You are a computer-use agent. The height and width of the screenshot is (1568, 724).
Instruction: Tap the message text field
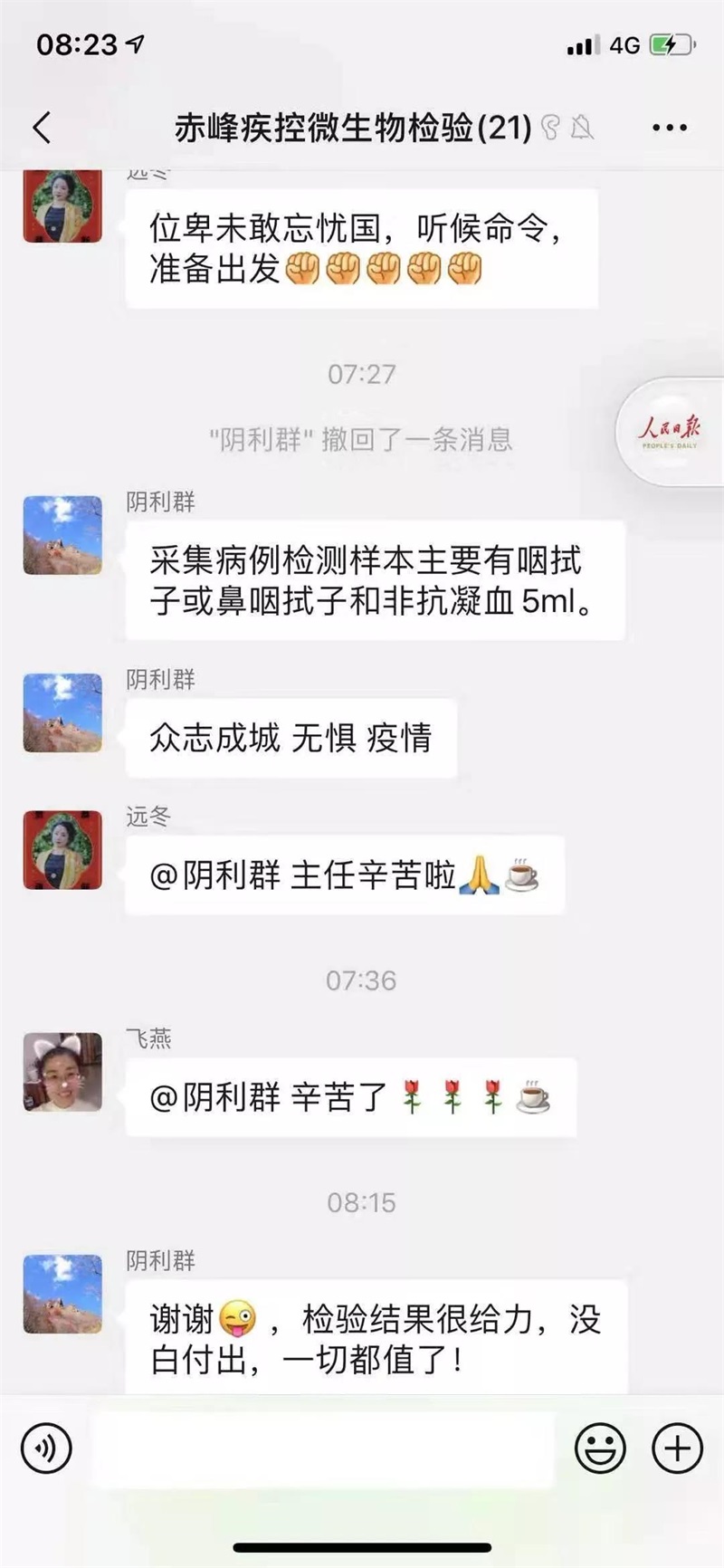click(x=323, y=1449)
